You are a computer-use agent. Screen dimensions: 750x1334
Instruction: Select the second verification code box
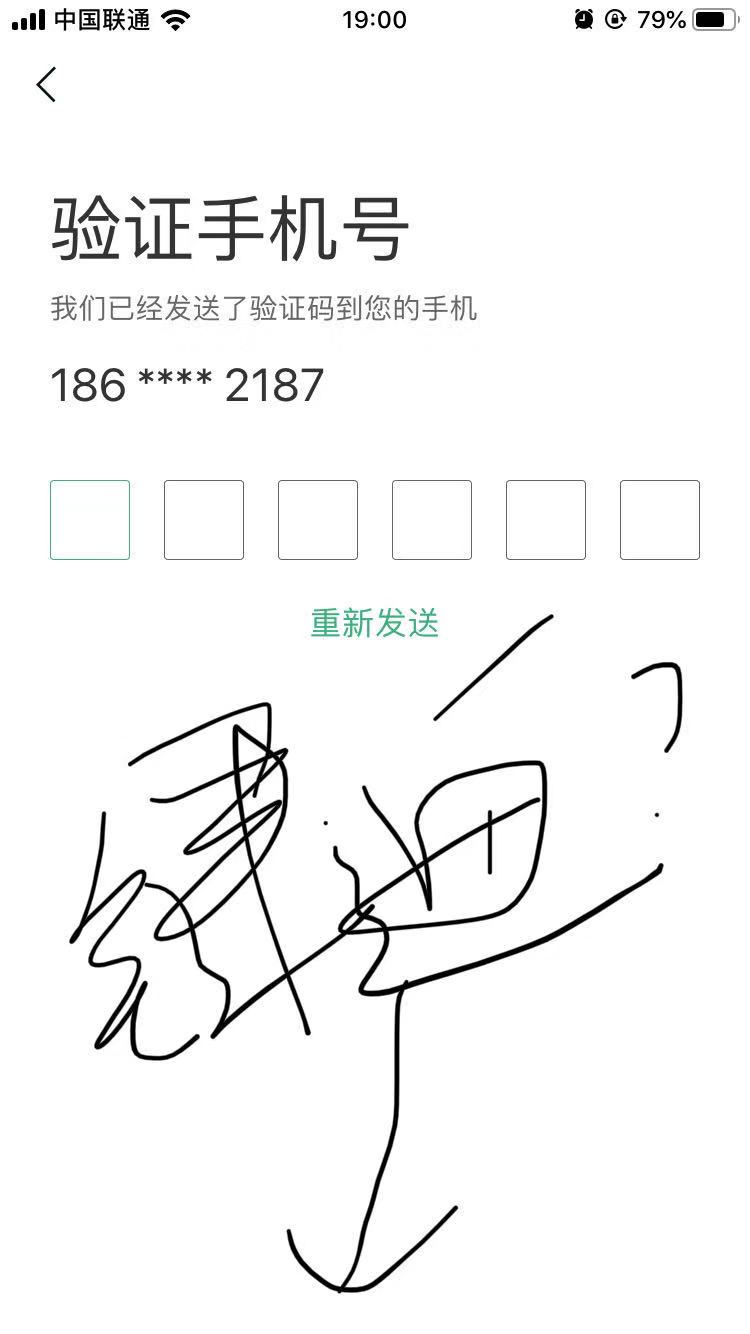coord(204,520)
